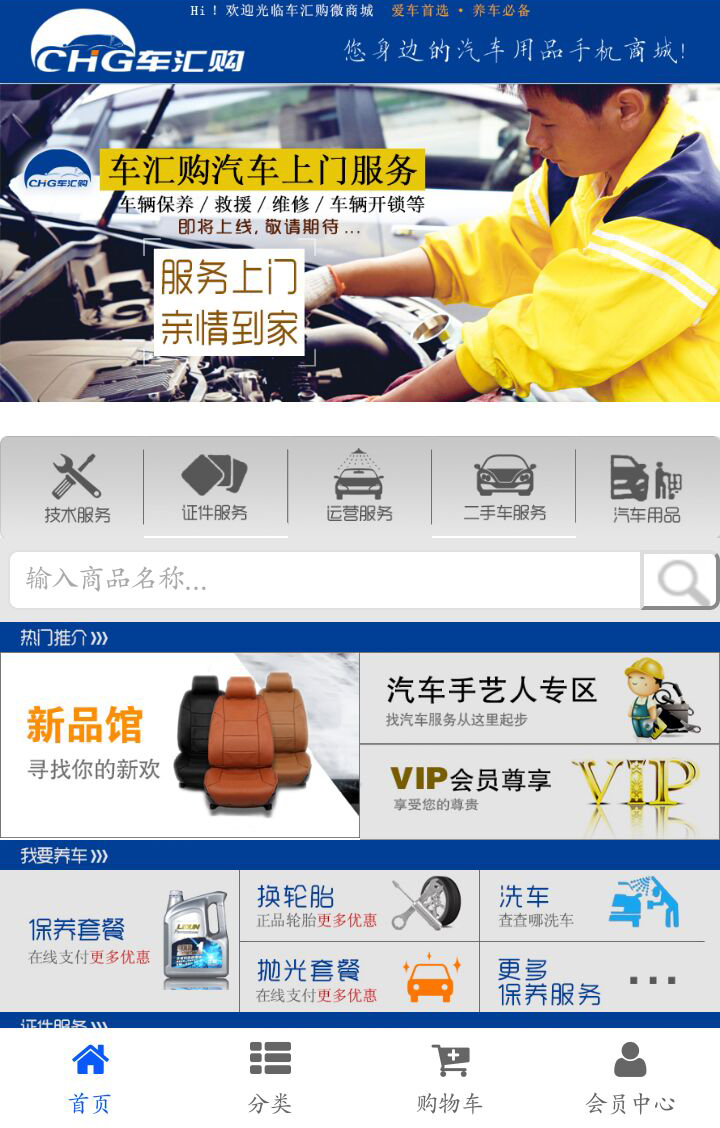Image resolution: width=720 pixels, height=1128 pixels.
Task: Focus the 输入商品名称 search field
Action: (x=325, y=580)
